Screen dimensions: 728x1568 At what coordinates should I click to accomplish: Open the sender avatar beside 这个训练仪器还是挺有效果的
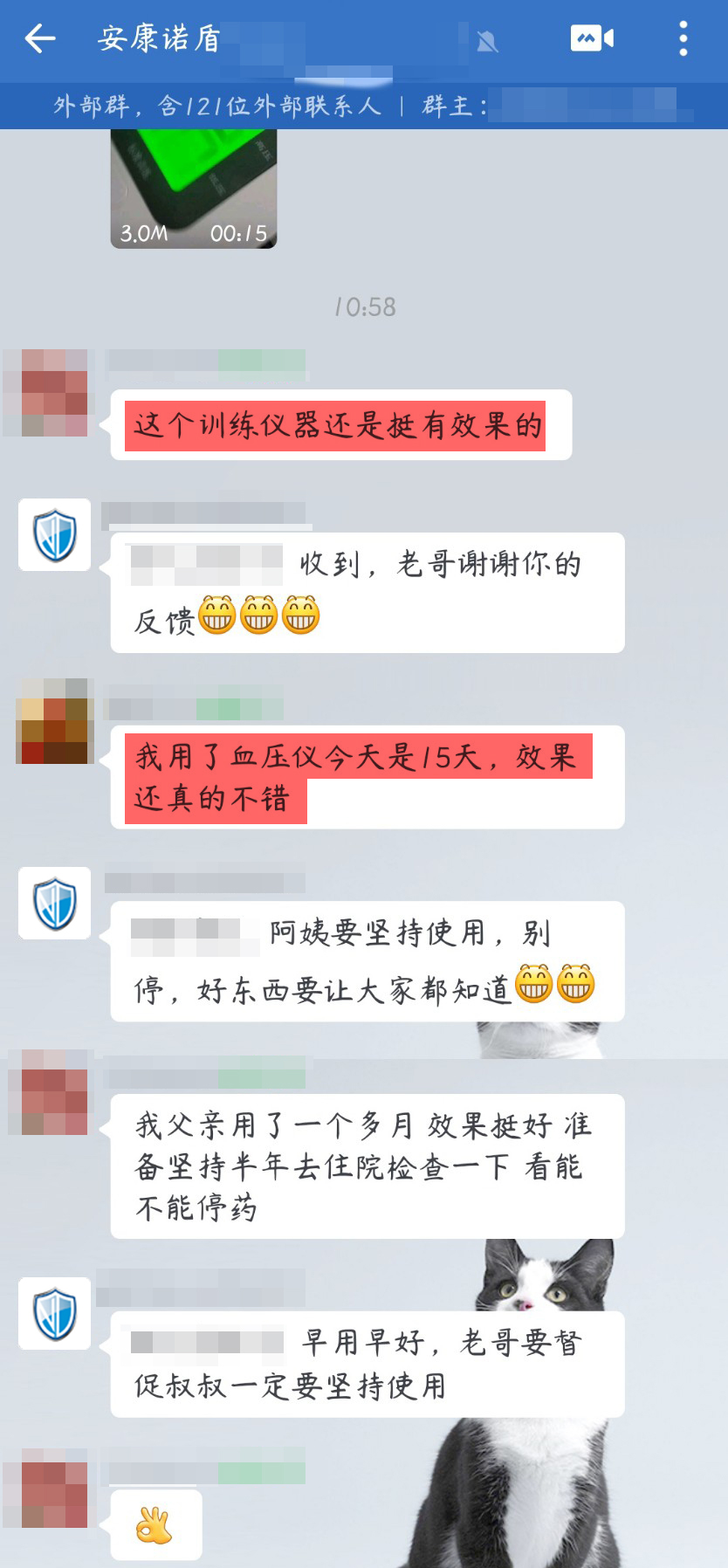(55, 393)
